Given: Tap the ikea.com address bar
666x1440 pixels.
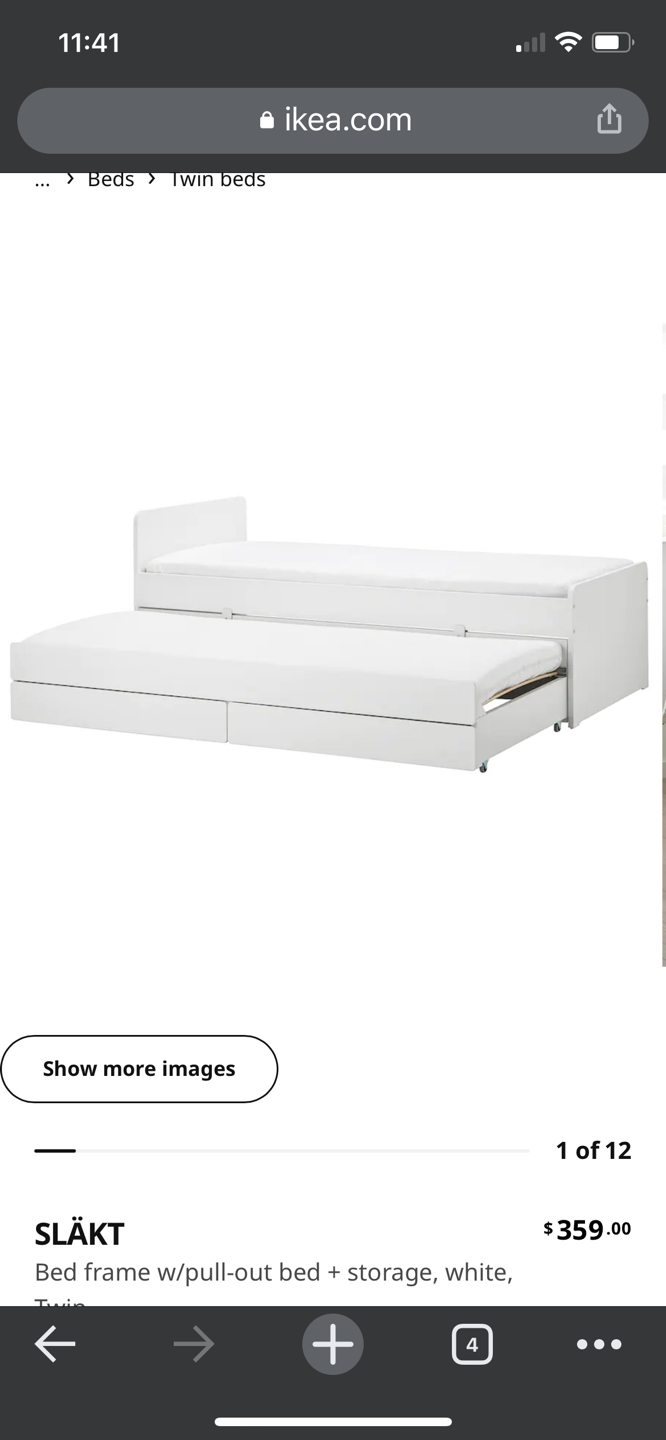Looking at the screenshot, I should (333, 120).
